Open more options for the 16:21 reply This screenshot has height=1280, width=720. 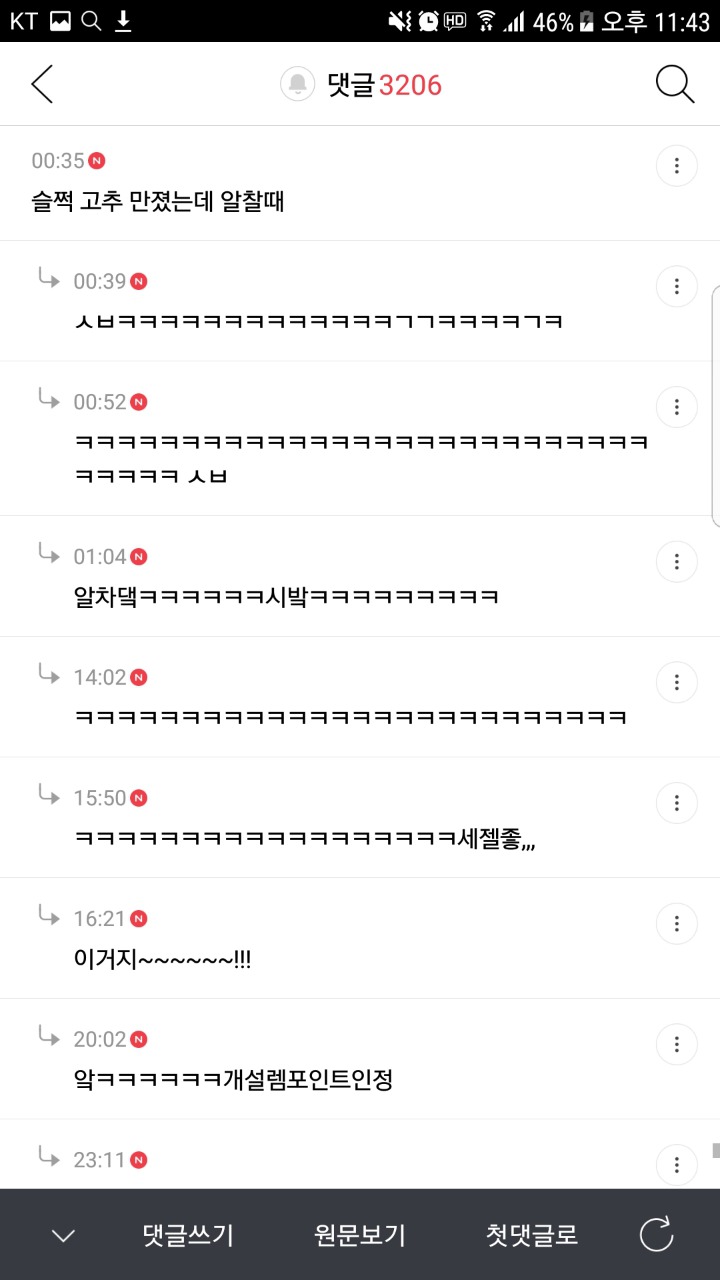point(677,924)
